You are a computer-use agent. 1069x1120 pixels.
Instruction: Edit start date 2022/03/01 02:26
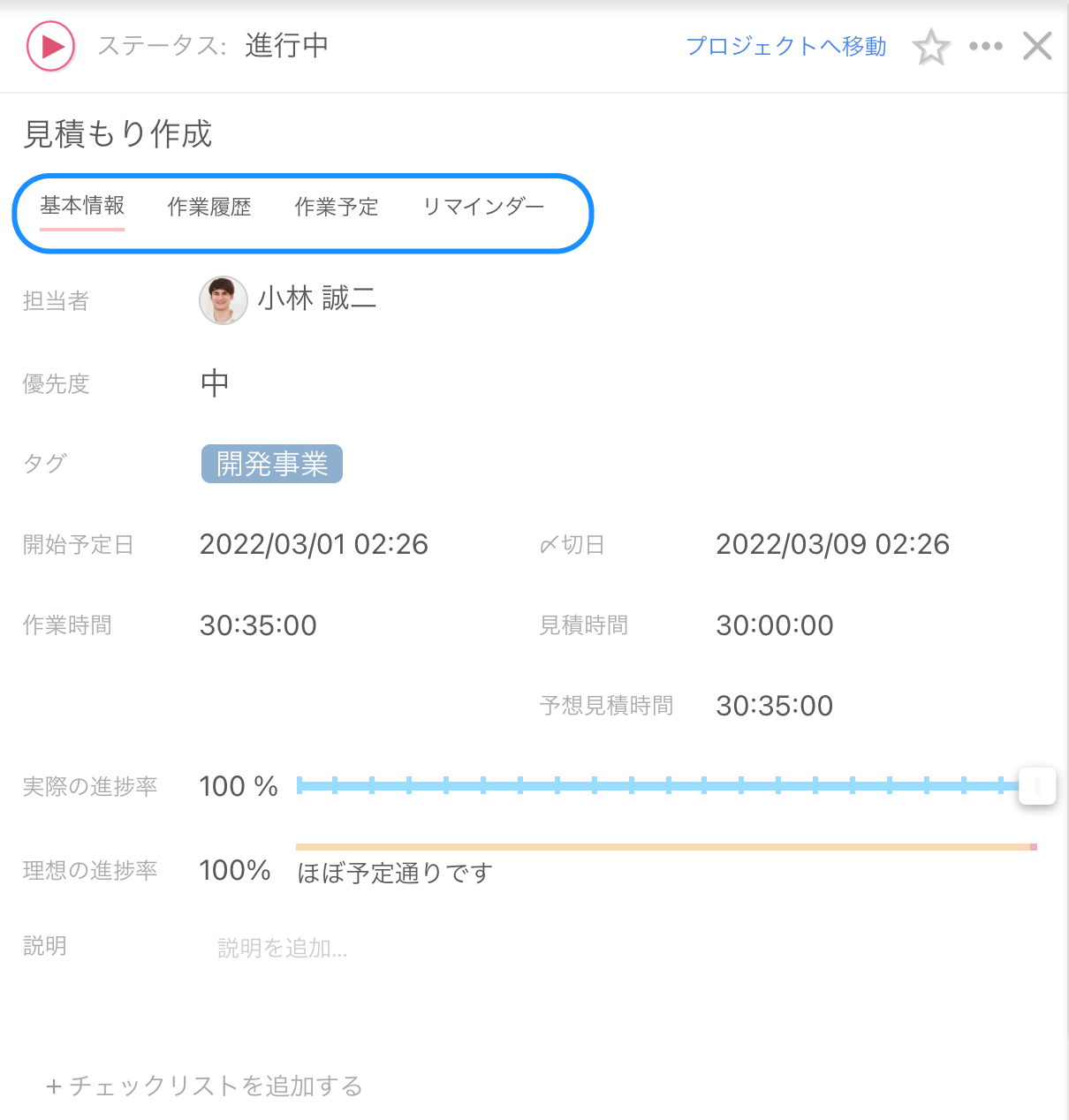click(314, 544)
